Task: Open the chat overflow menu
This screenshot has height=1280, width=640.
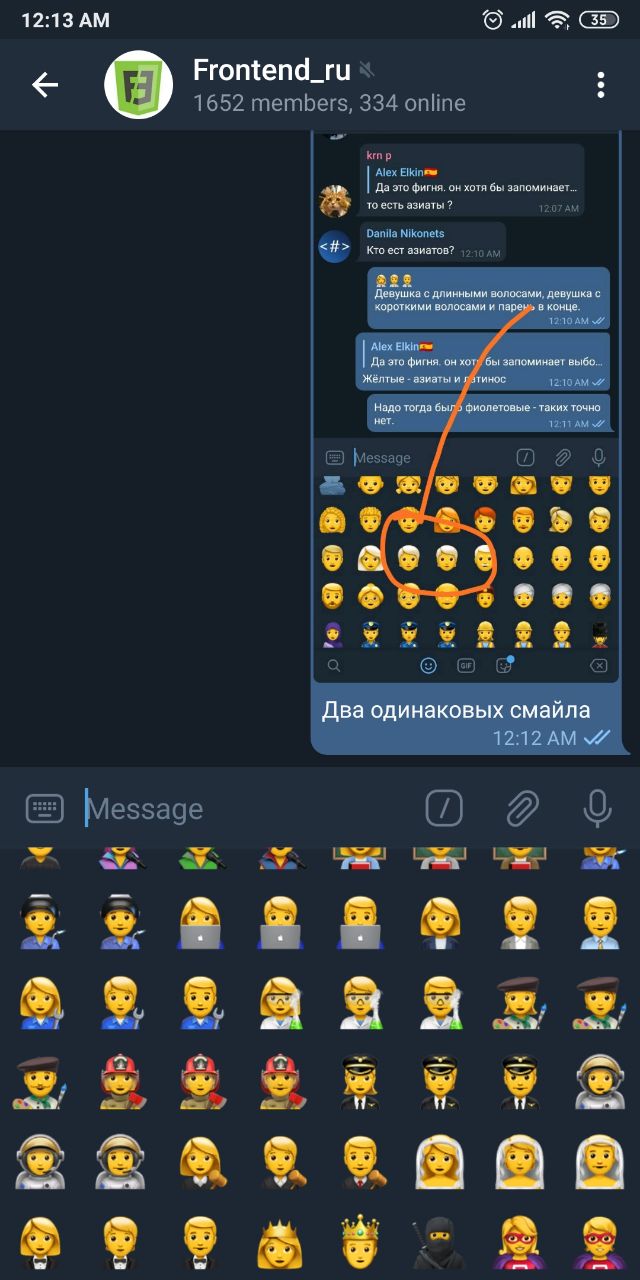Action: click(x=600, y=85)
